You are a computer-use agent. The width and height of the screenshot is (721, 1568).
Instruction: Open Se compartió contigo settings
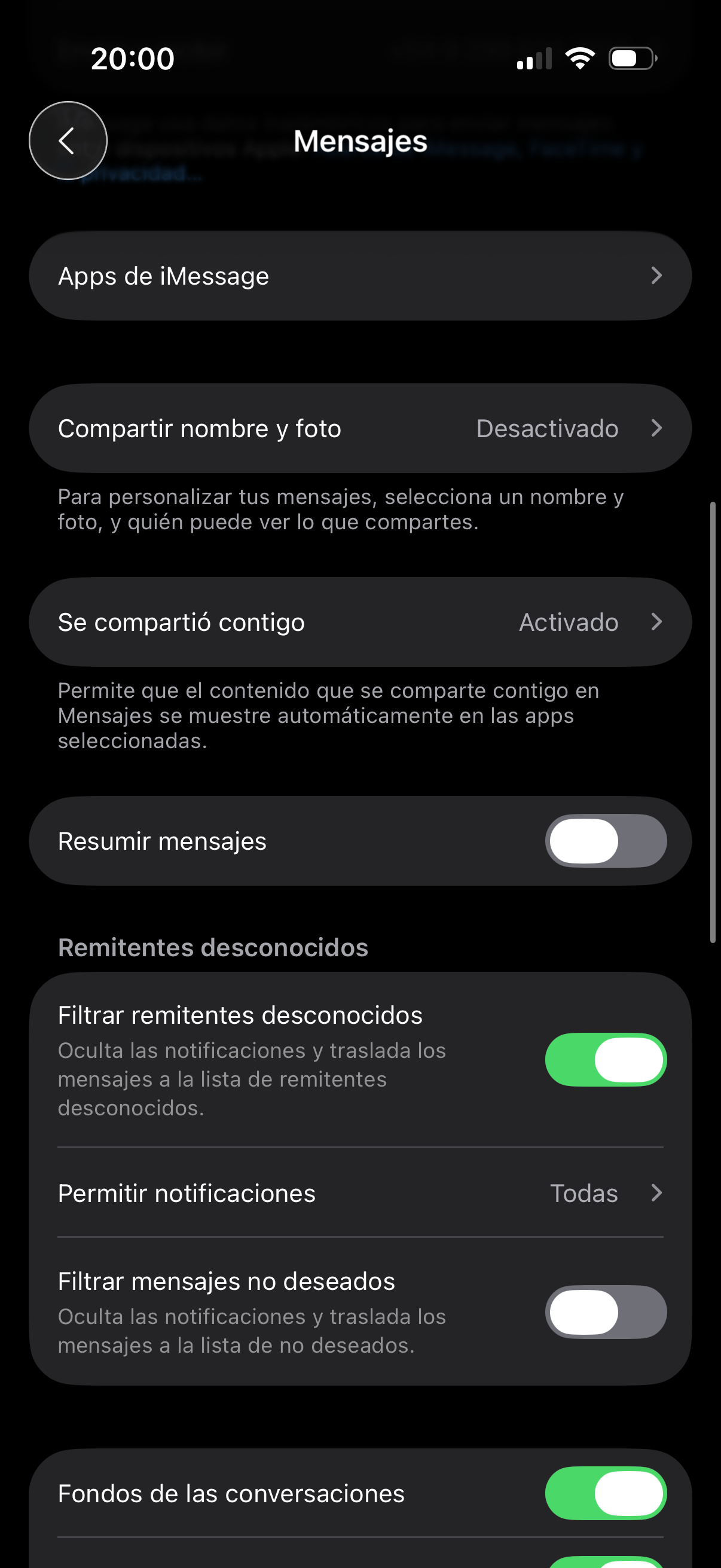359,622
